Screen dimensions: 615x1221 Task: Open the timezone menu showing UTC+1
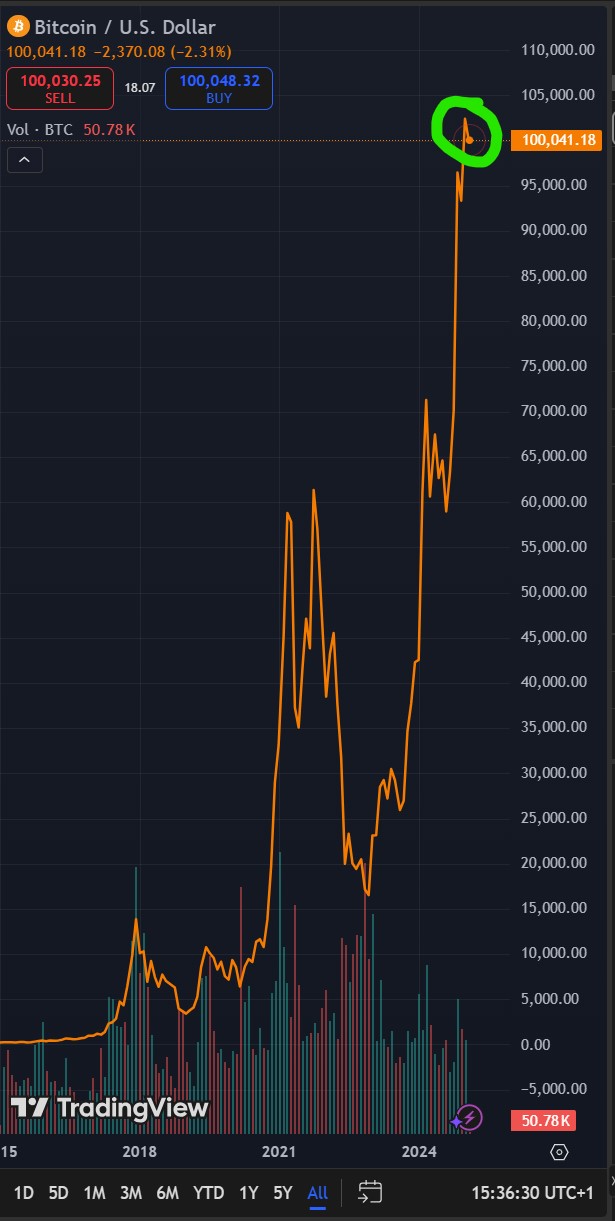[532, 1192]
